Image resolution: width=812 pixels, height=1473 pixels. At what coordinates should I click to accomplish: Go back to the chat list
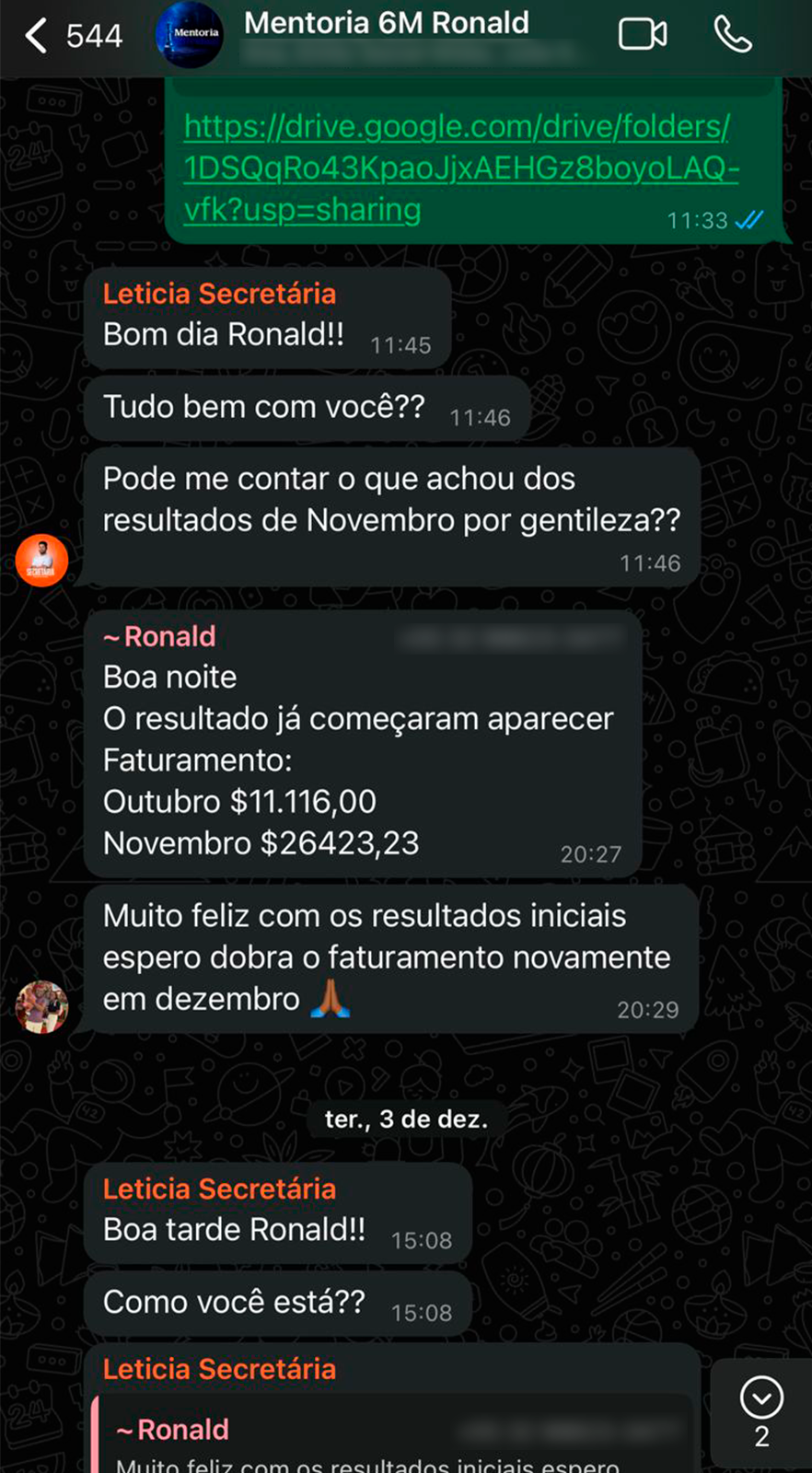pyautogui.click(x=37, y=37)
